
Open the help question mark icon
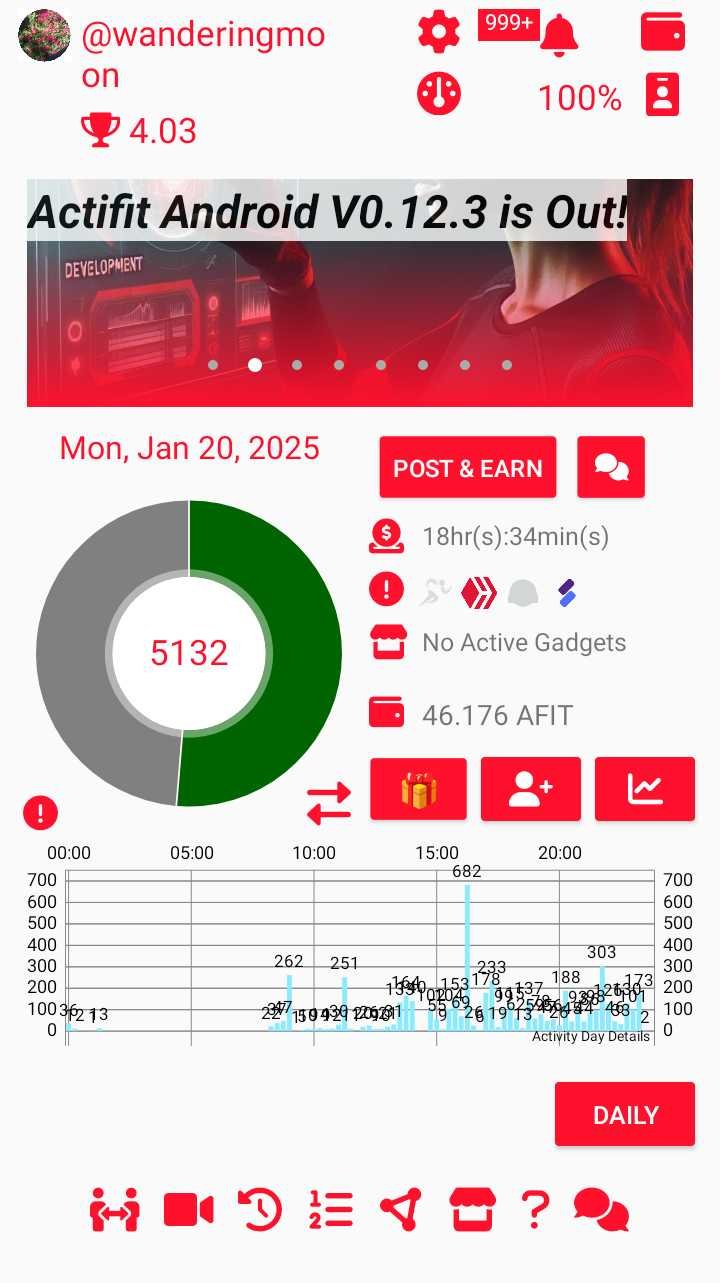(535, 1211)
